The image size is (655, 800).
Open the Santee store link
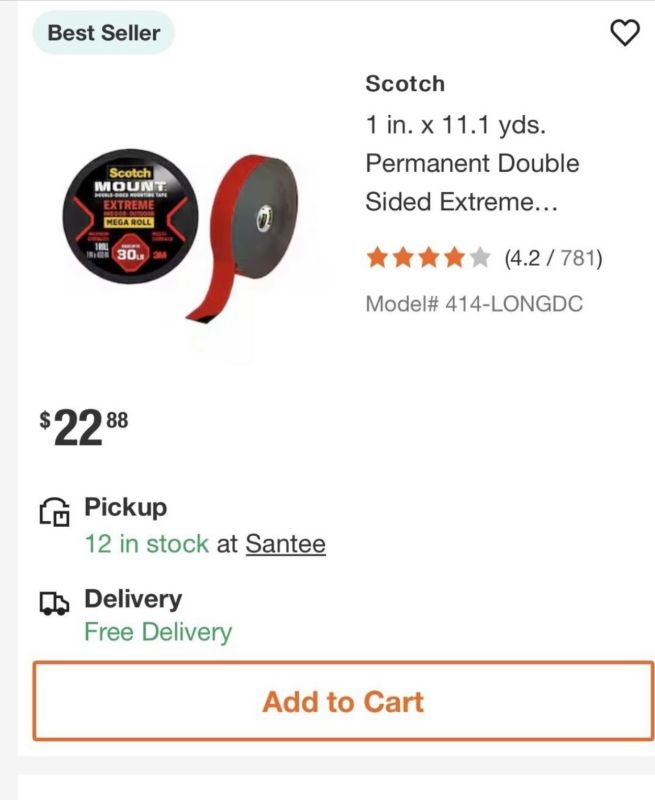click(x=285, y=544)
